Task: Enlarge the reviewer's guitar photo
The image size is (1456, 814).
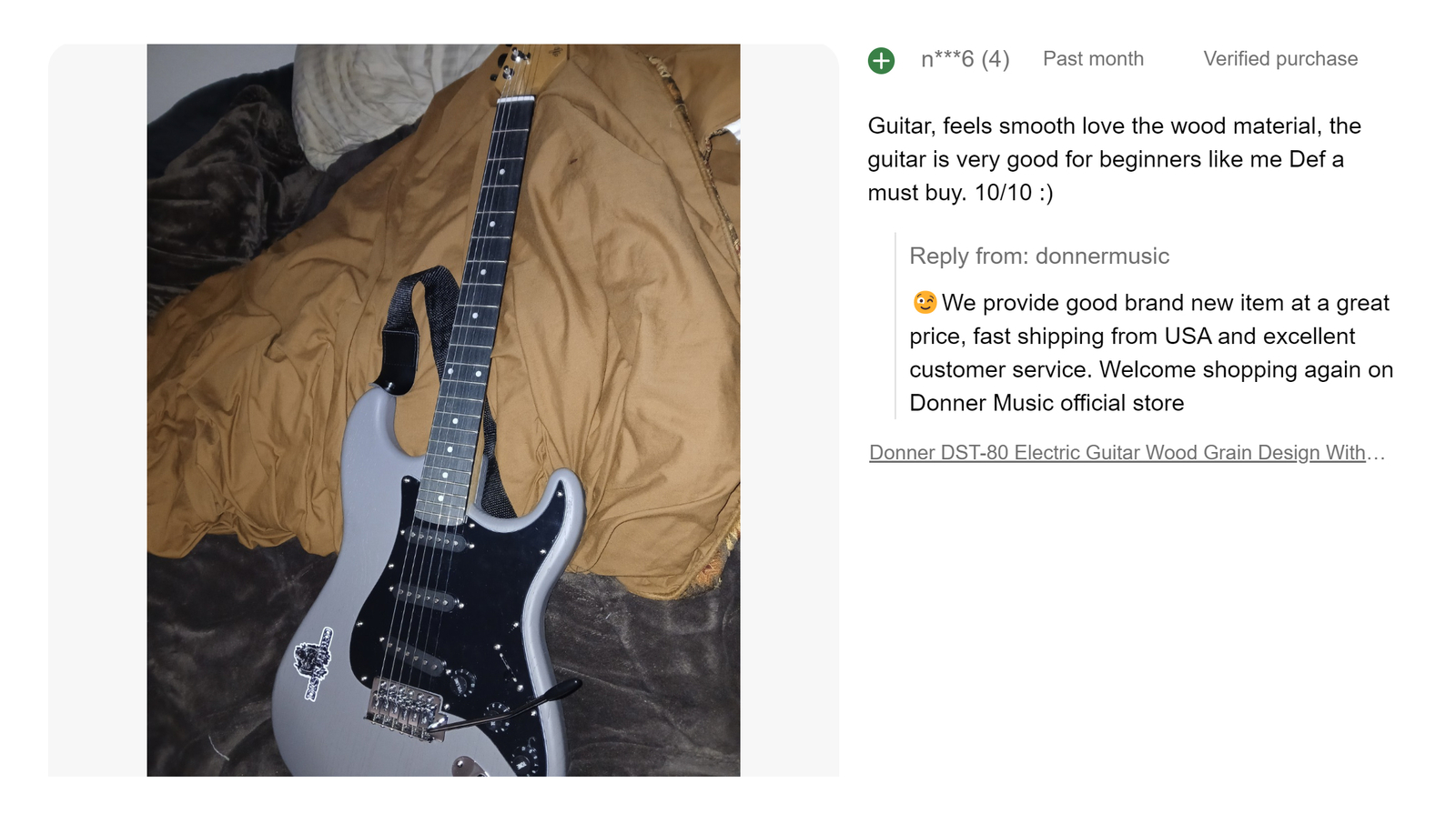Action: tap(443, 409)
